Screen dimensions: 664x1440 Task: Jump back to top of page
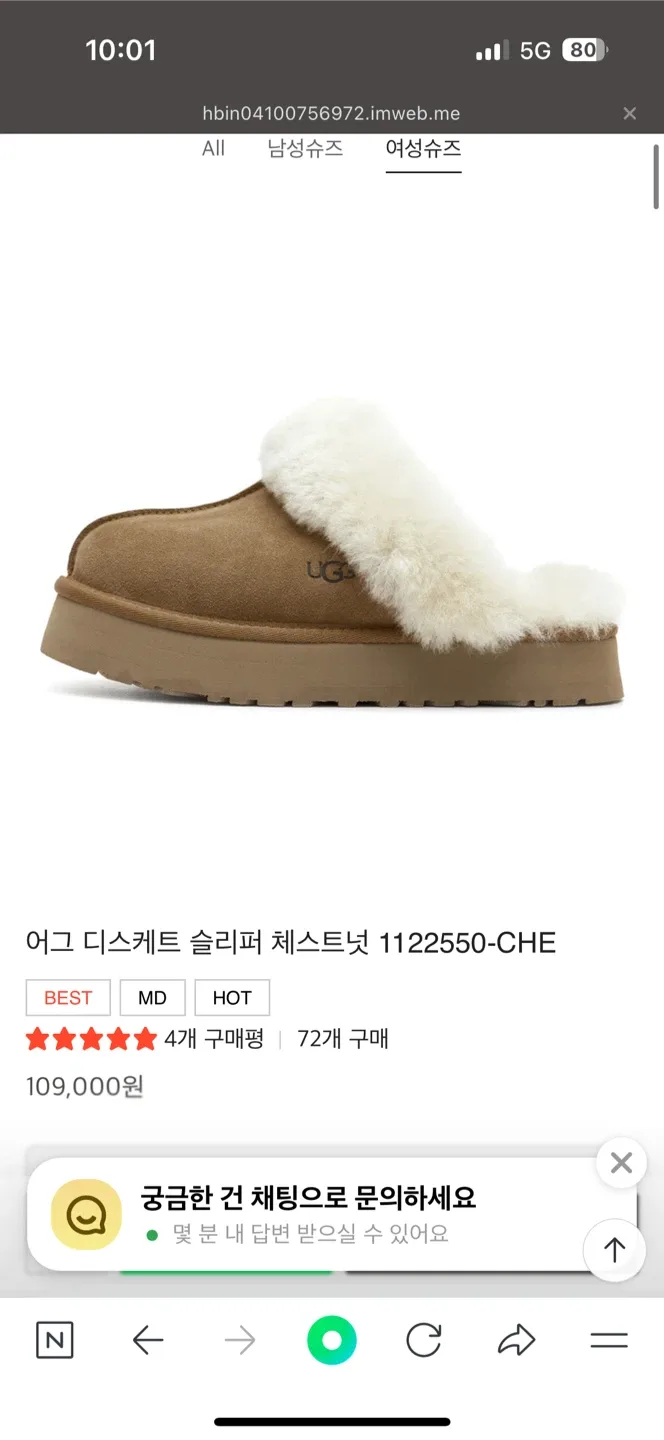pyautogui.click(x=614, y=1250)
